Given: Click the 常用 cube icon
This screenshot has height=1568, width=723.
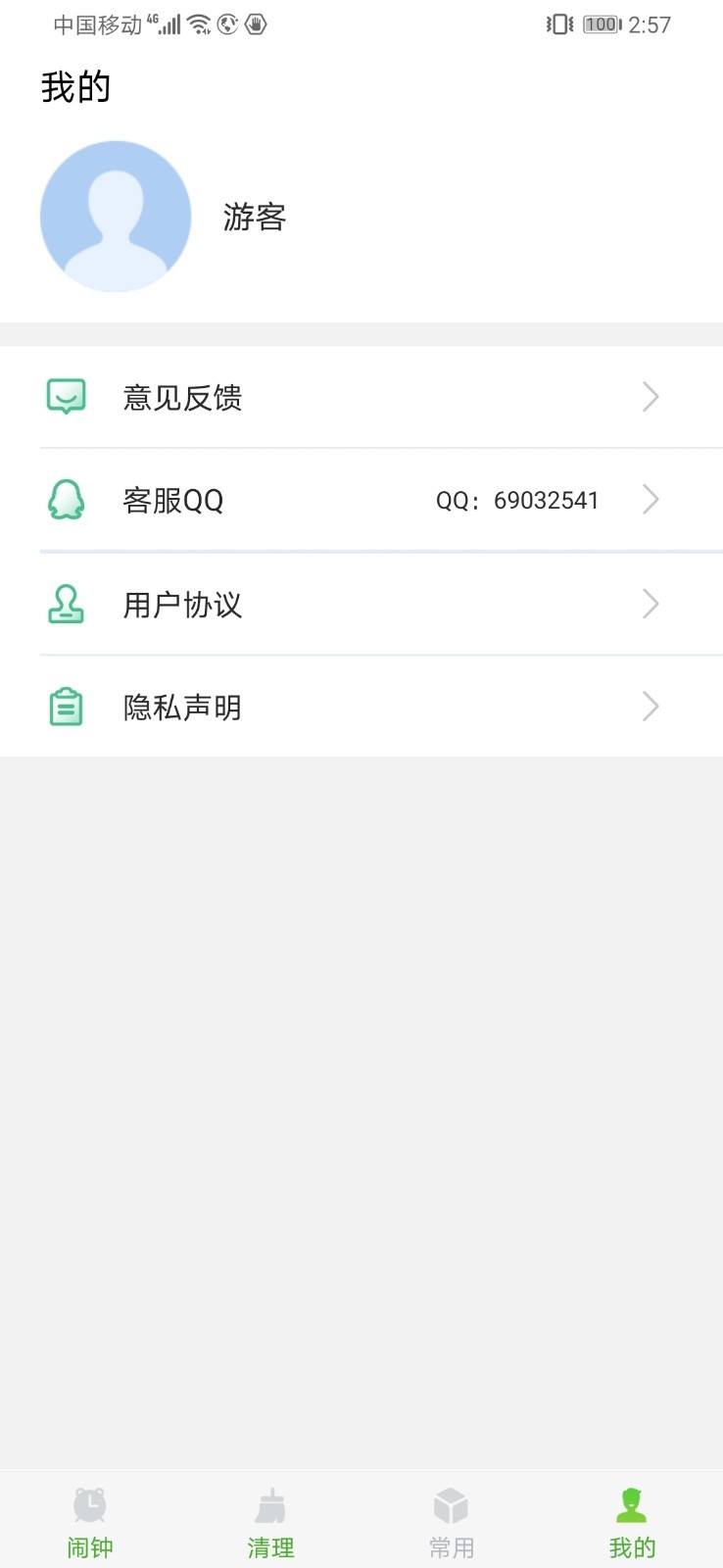Looking at the screenshot, I should point(450,1506).
